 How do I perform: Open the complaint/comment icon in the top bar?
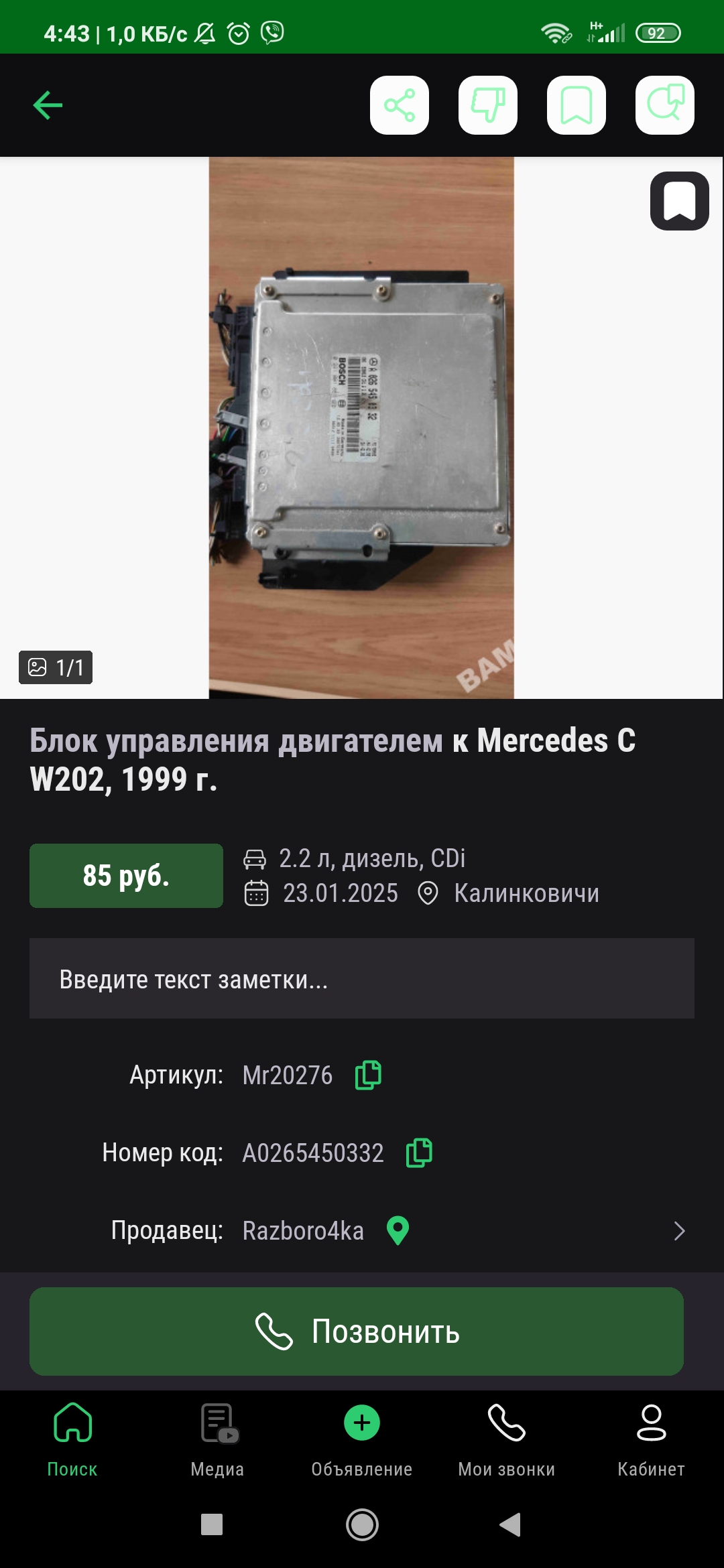[665, 105]
